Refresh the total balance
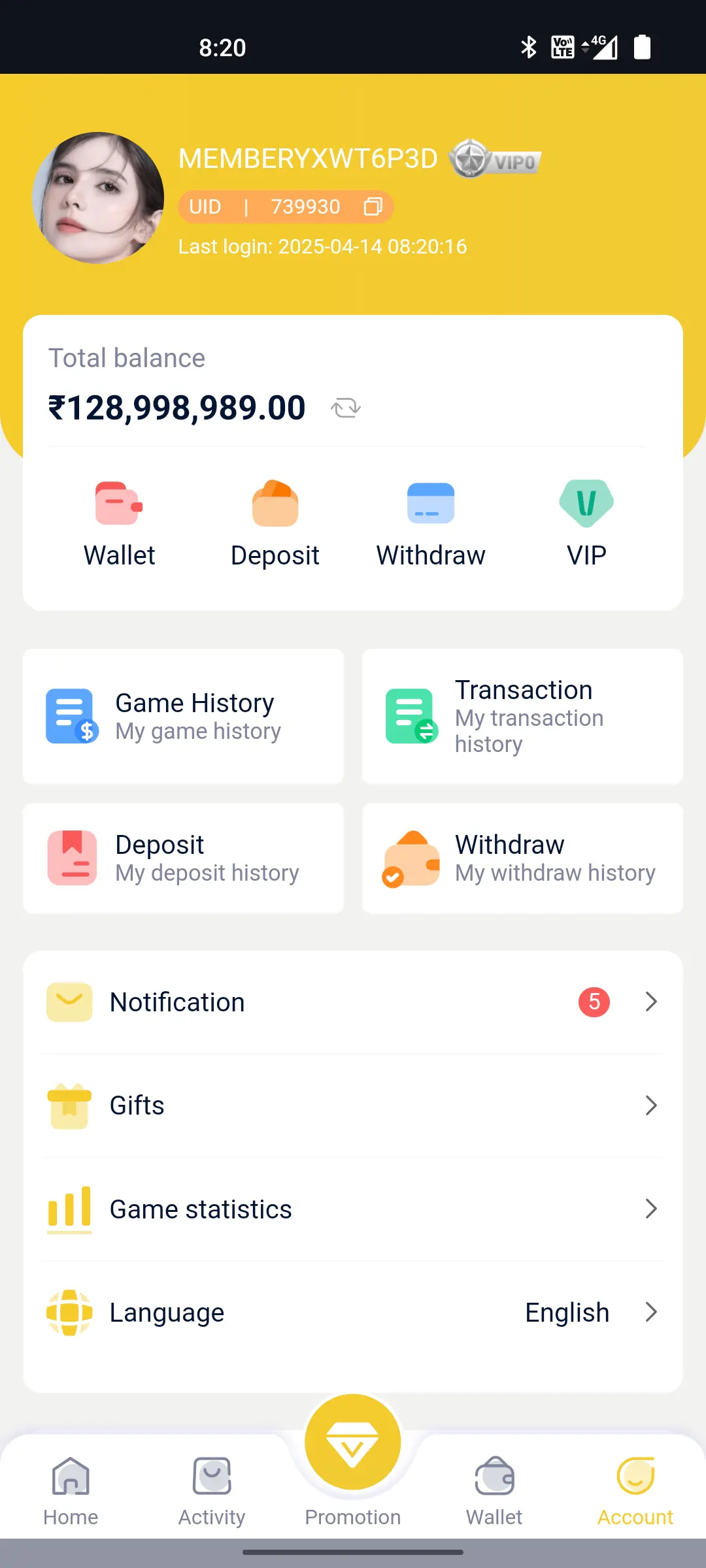706x1568 pixels. [346, 408]
